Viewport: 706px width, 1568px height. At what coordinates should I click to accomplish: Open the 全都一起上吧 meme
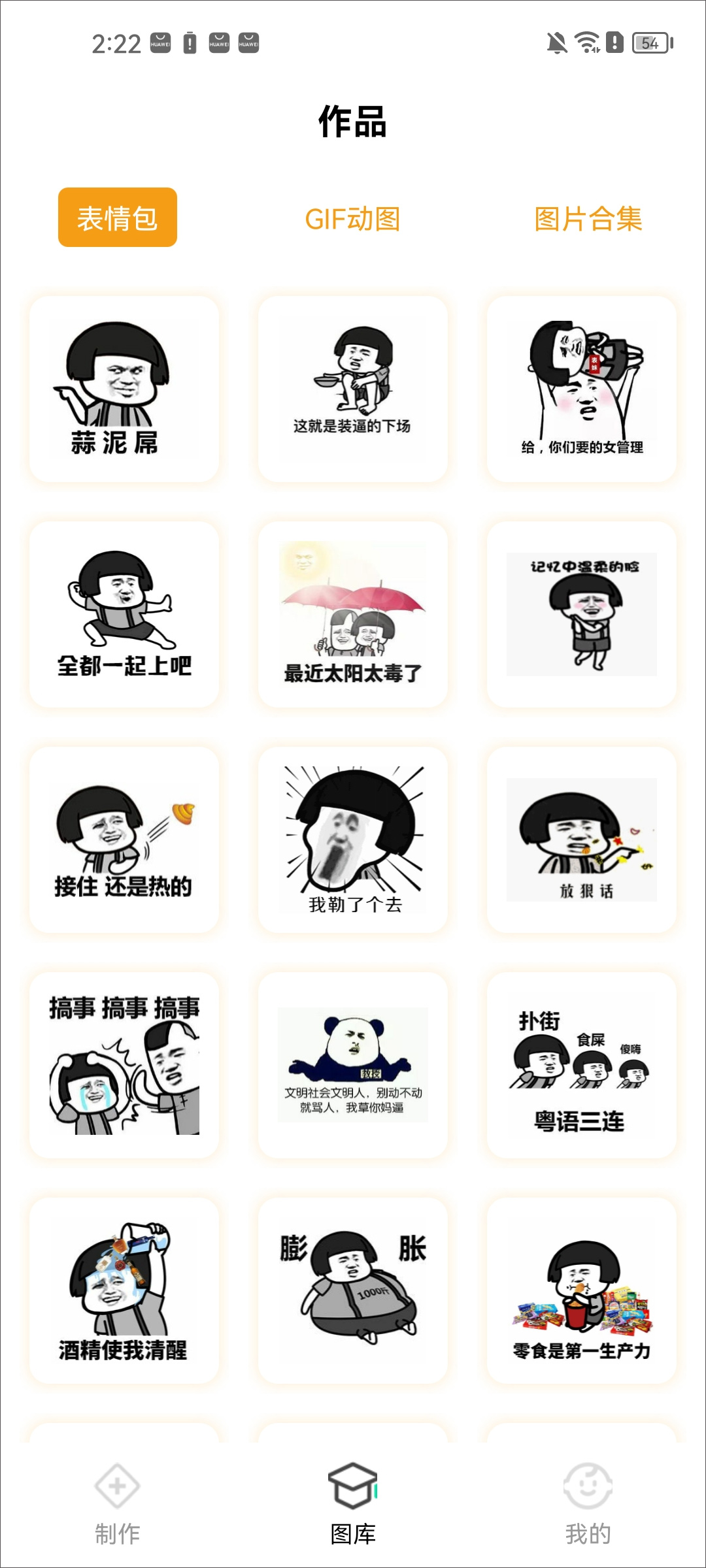pyautogui.click(x=124, y=614)
